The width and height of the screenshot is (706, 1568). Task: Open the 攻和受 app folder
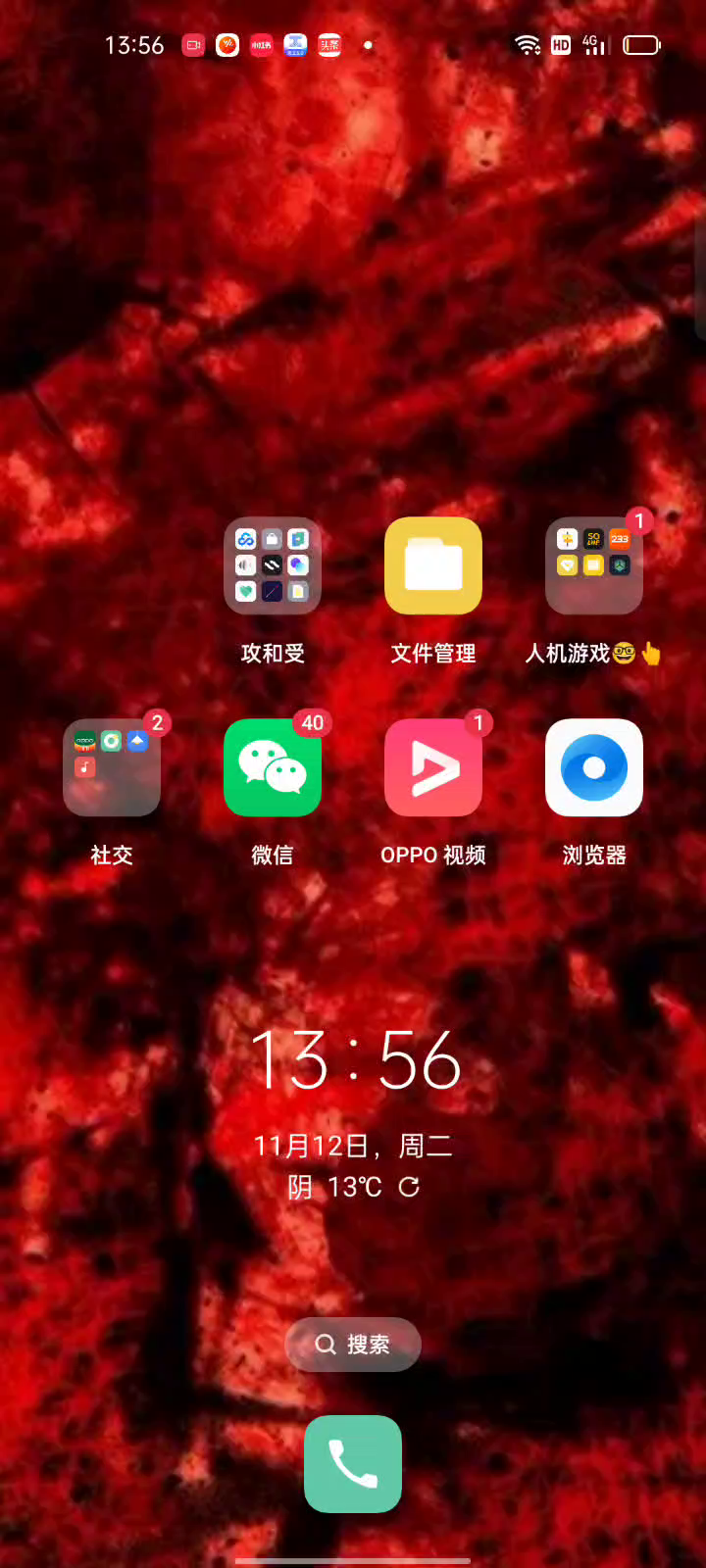273,566
